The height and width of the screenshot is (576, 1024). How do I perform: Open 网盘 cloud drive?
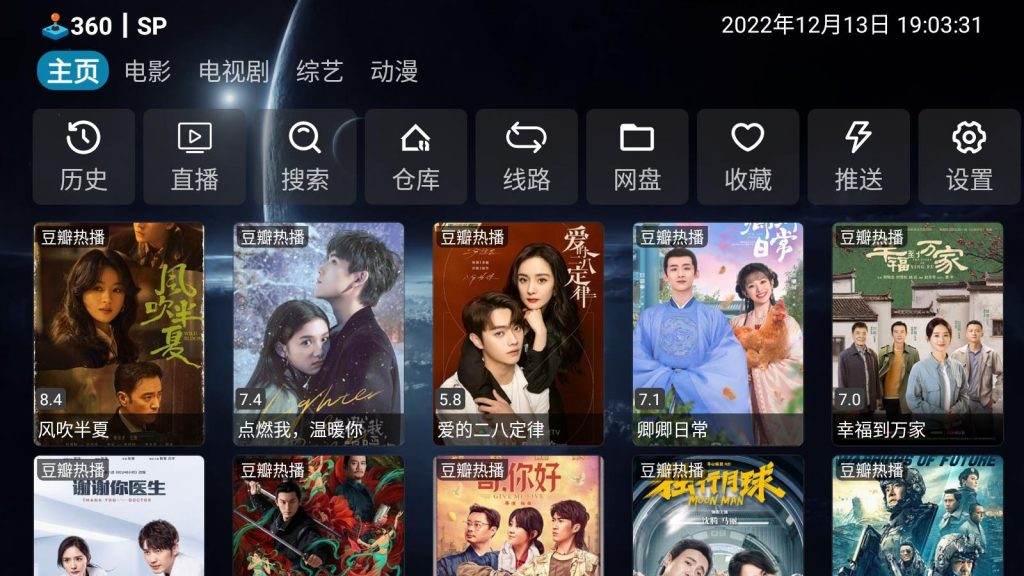tap(637, 157)
